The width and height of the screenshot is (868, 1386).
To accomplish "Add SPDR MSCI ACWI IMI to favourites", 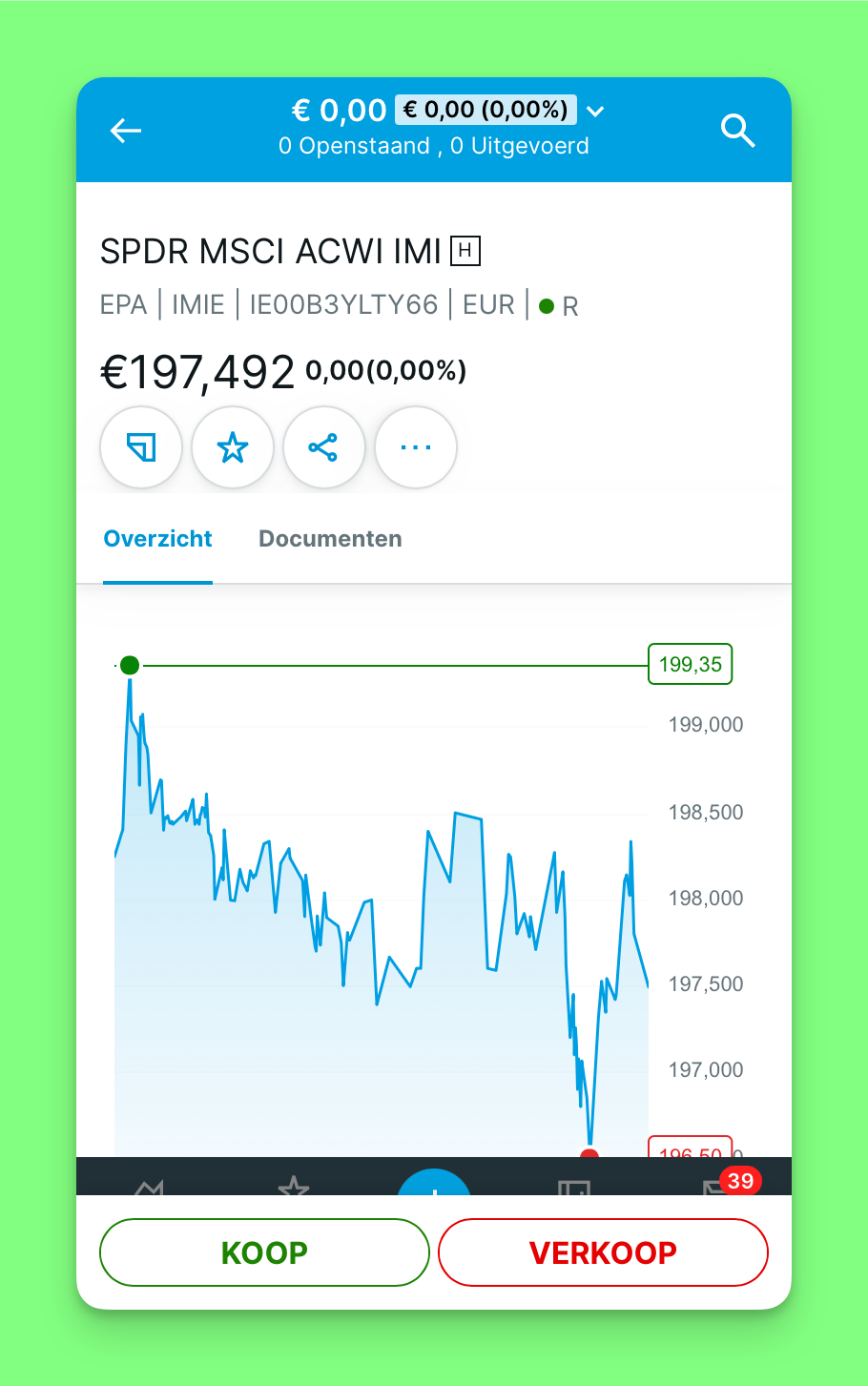I will [x=233, y=446].
